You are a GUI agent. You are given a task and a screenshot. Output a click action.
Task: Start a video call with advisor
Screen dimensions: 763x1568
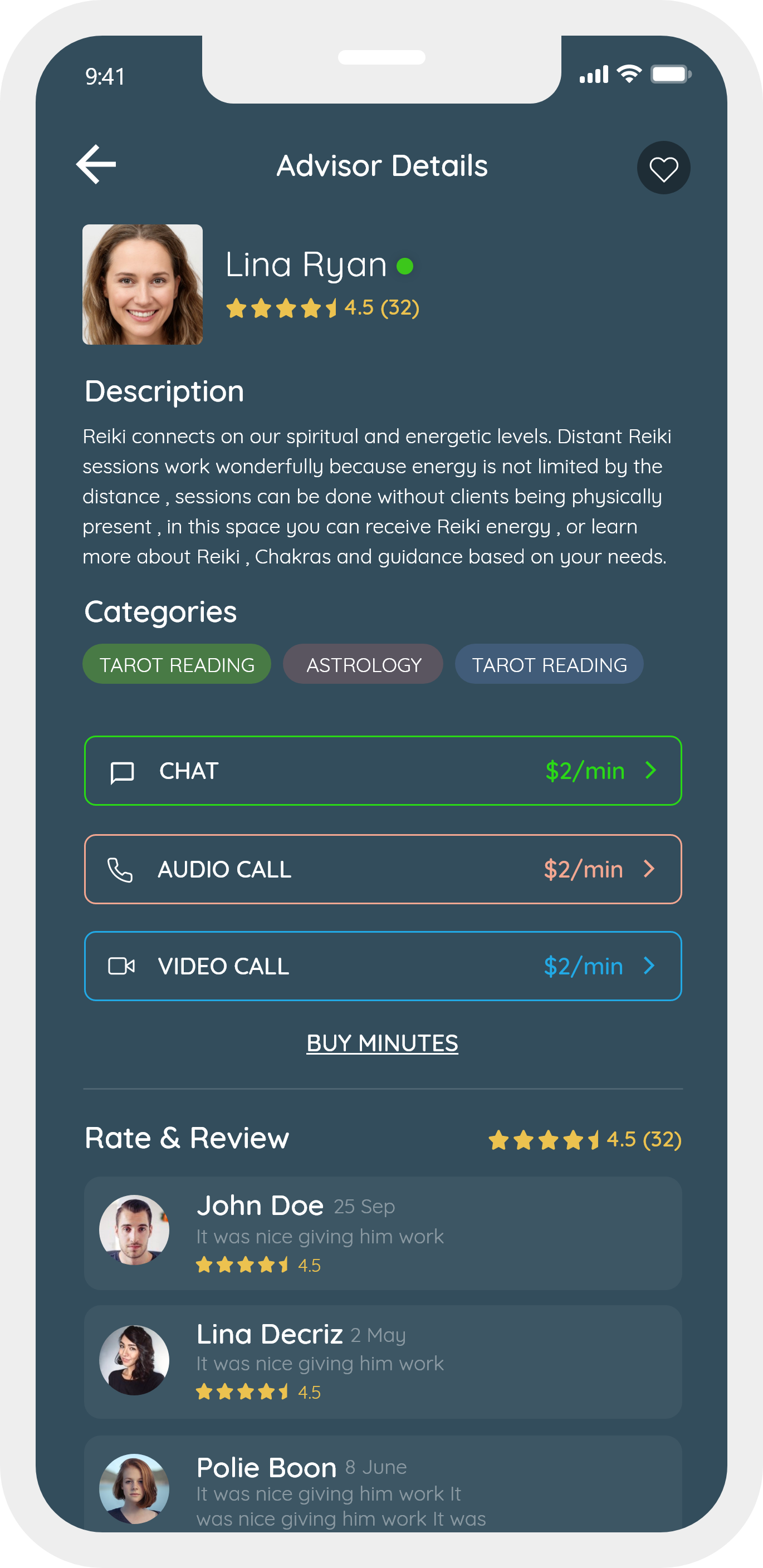point(383,966)
